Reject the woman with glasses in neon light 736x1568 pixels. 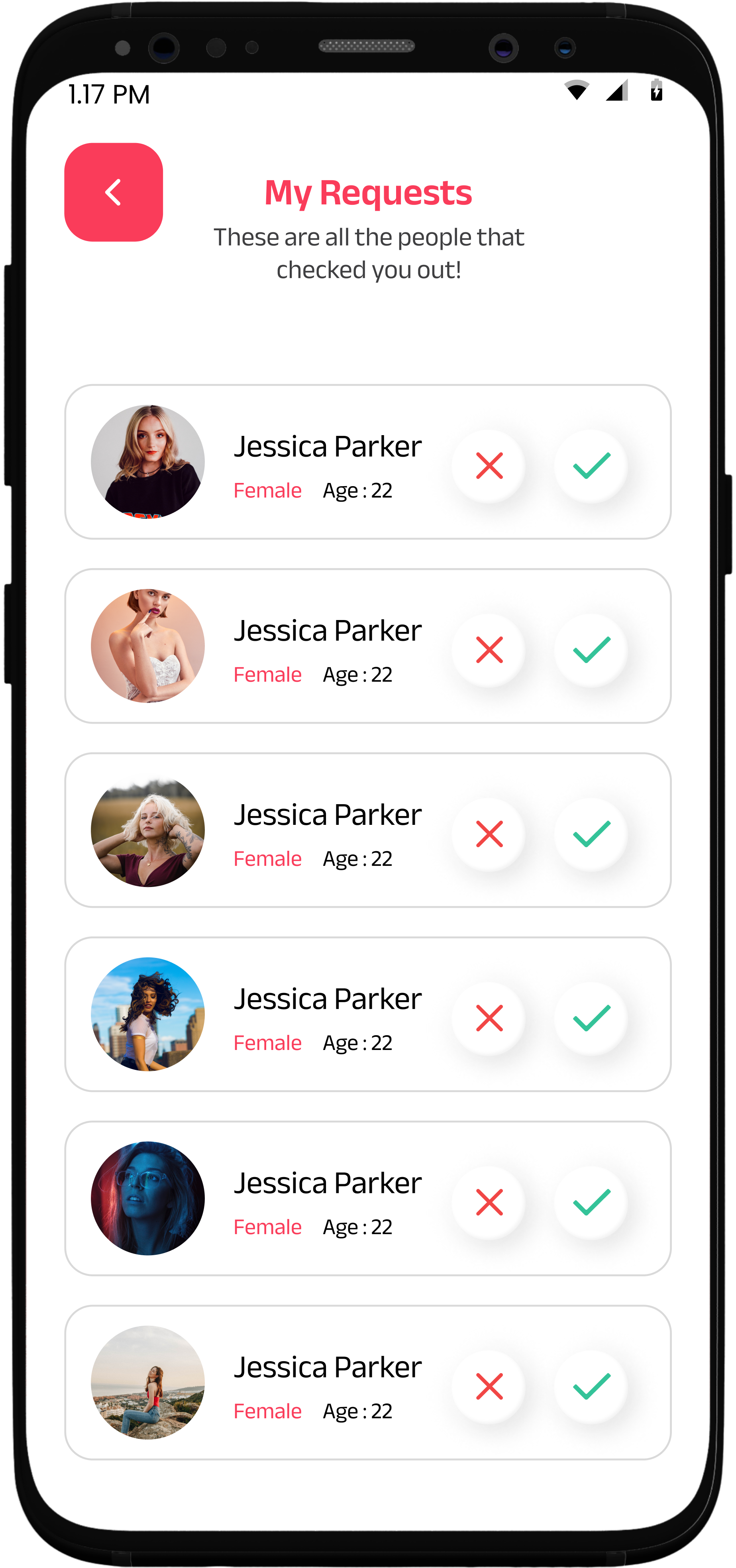click(489, 1203)
